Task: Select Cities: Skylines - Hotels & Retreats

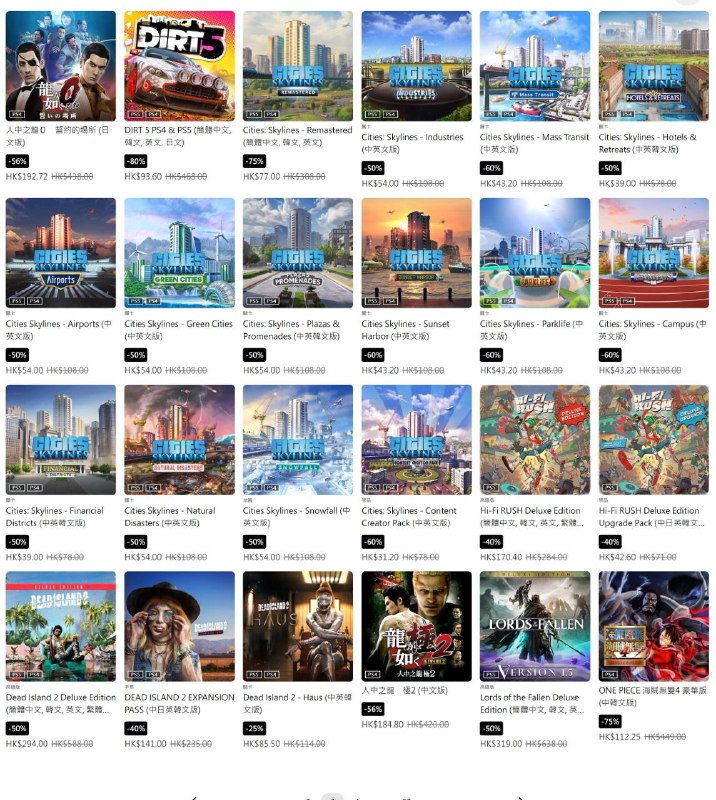Action: click(x=653, y=65)
